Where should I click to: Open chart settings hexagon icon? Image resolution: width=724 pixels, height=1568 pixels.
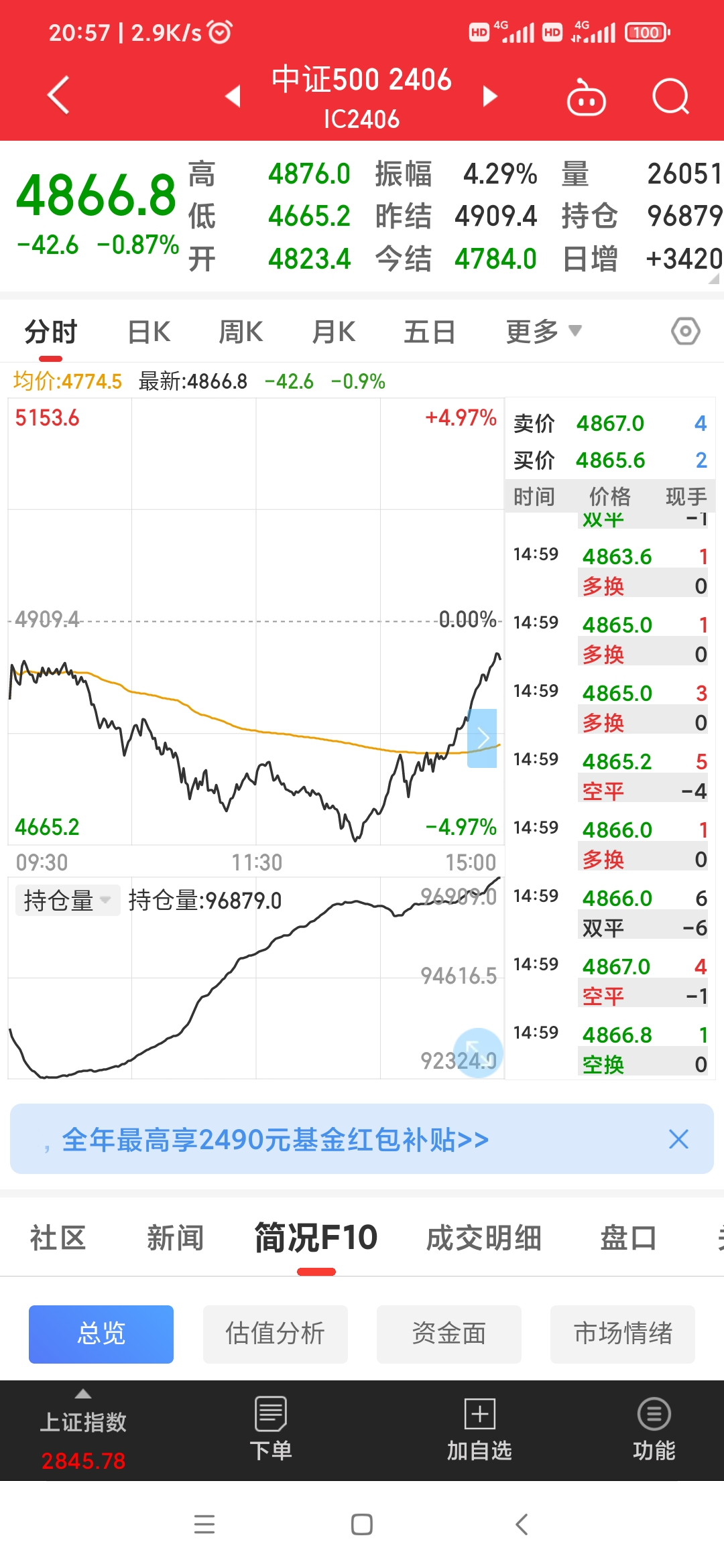pos(685,331)
